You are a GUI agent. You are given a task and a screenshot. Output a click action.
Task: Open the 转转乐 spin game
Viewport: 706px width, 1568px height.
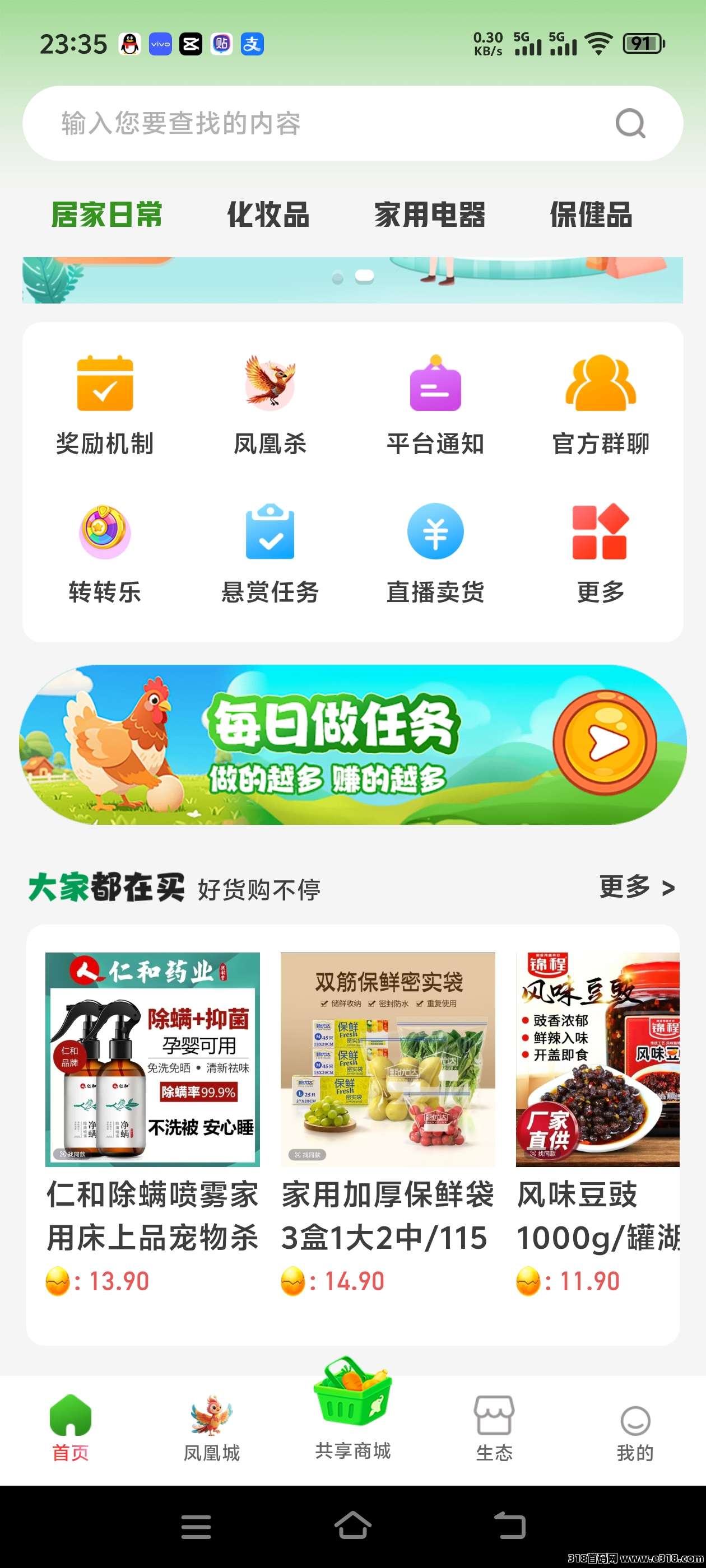tap(105, 552)
